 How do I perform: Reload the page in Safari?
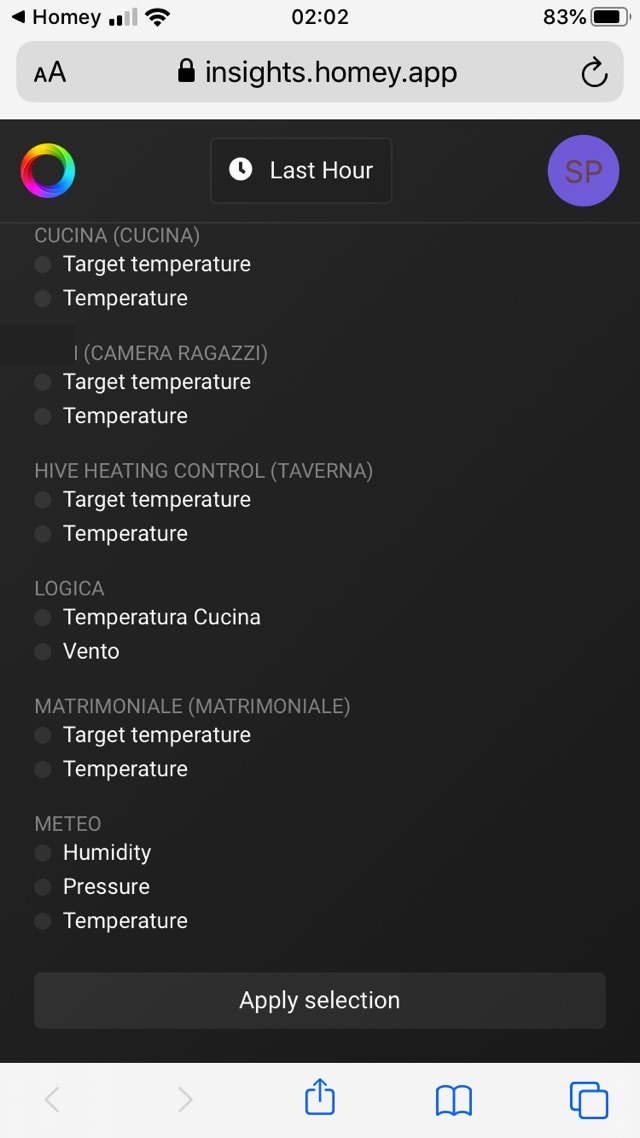(x=594, y=73)
